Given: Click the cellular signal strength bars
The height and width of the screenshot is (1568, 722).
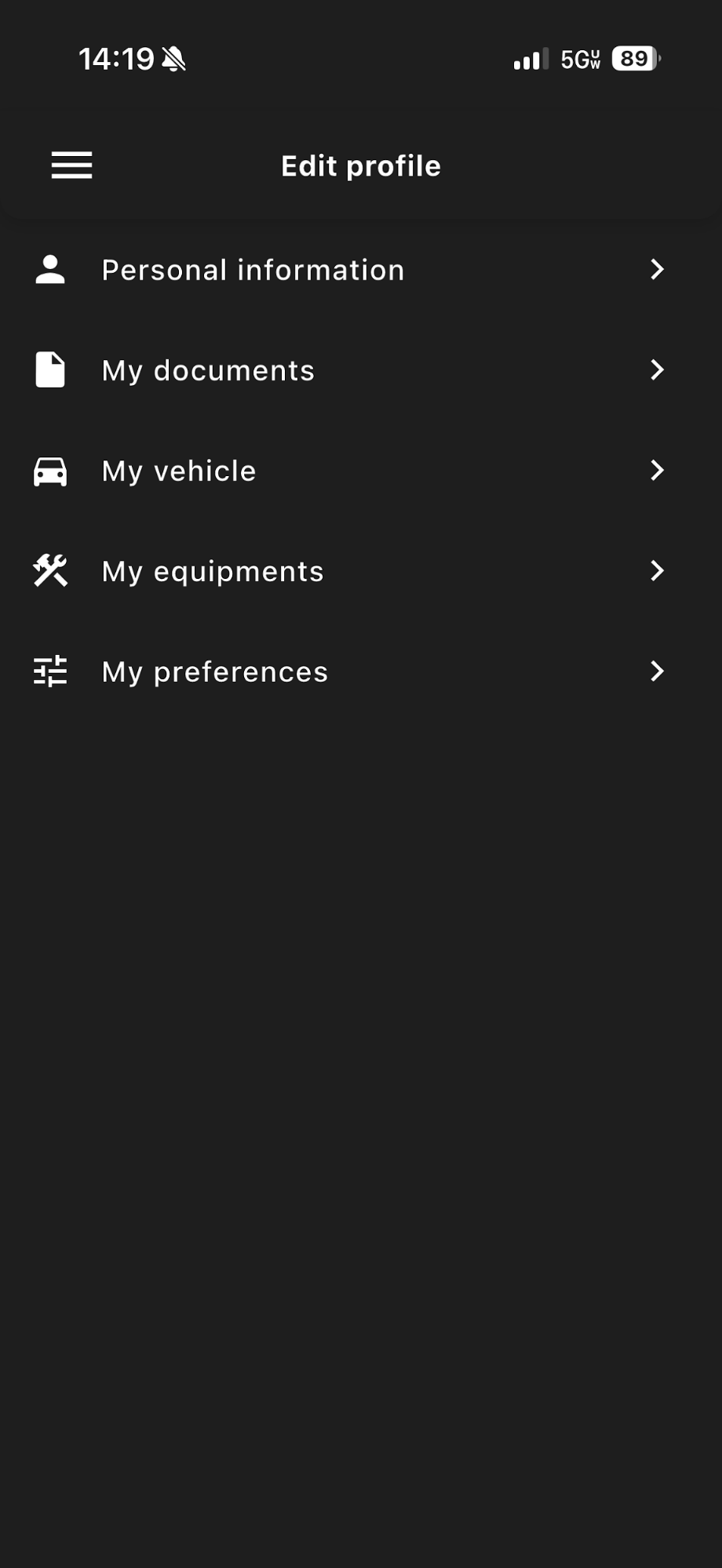Looking at the screenshot, I should (527, 58).
